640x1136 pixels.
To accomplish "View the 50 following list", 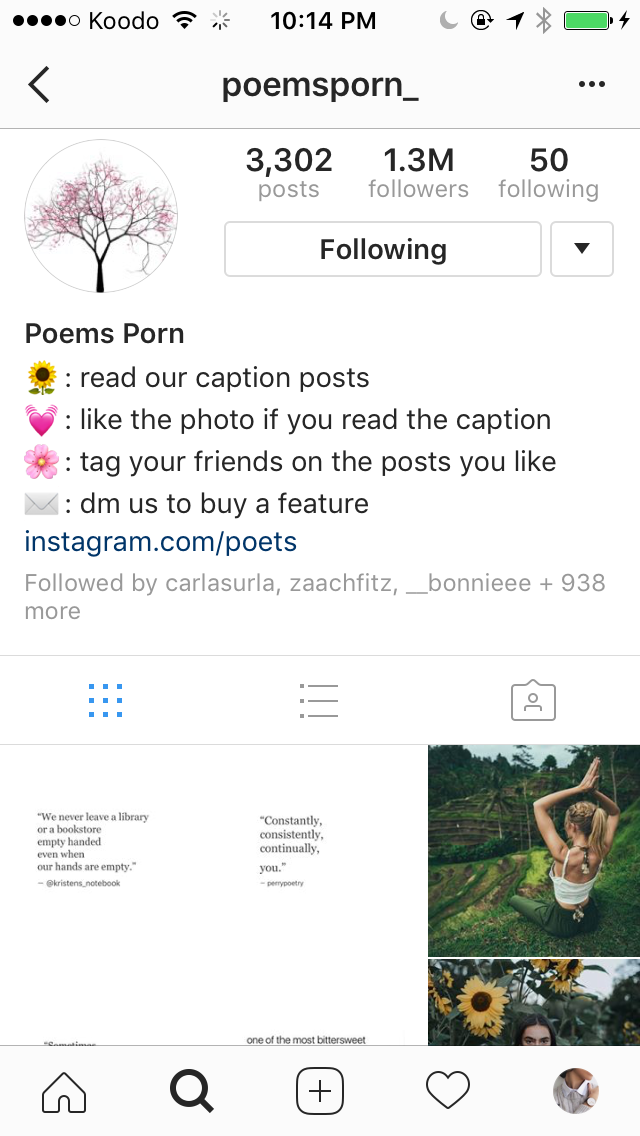I will tap(549, 172).
